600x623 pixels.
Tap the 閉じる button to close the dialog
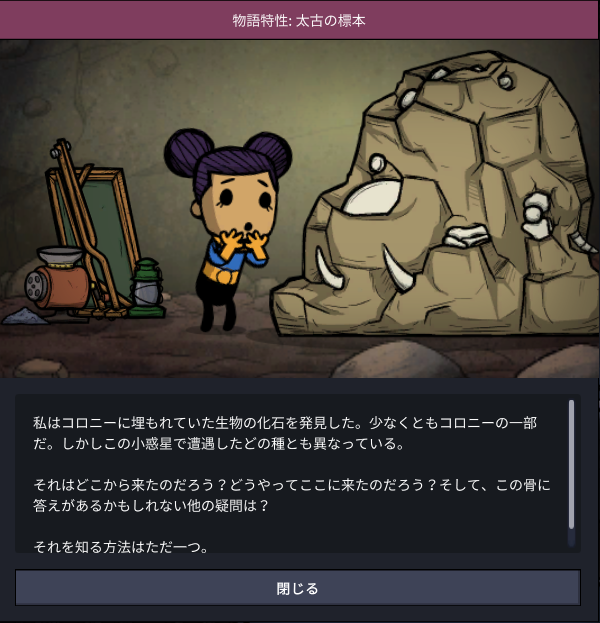[x=298, y=588]
